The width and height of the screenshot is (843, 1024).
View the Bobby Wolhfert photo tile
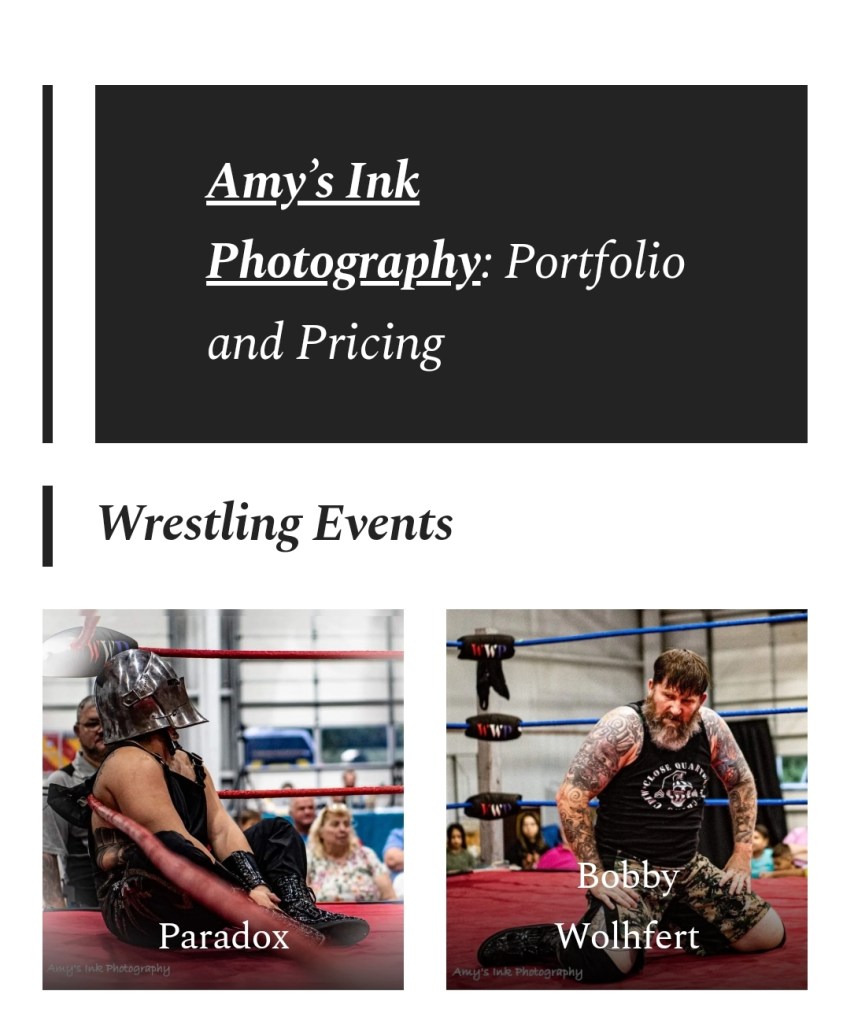coord(626,798)
